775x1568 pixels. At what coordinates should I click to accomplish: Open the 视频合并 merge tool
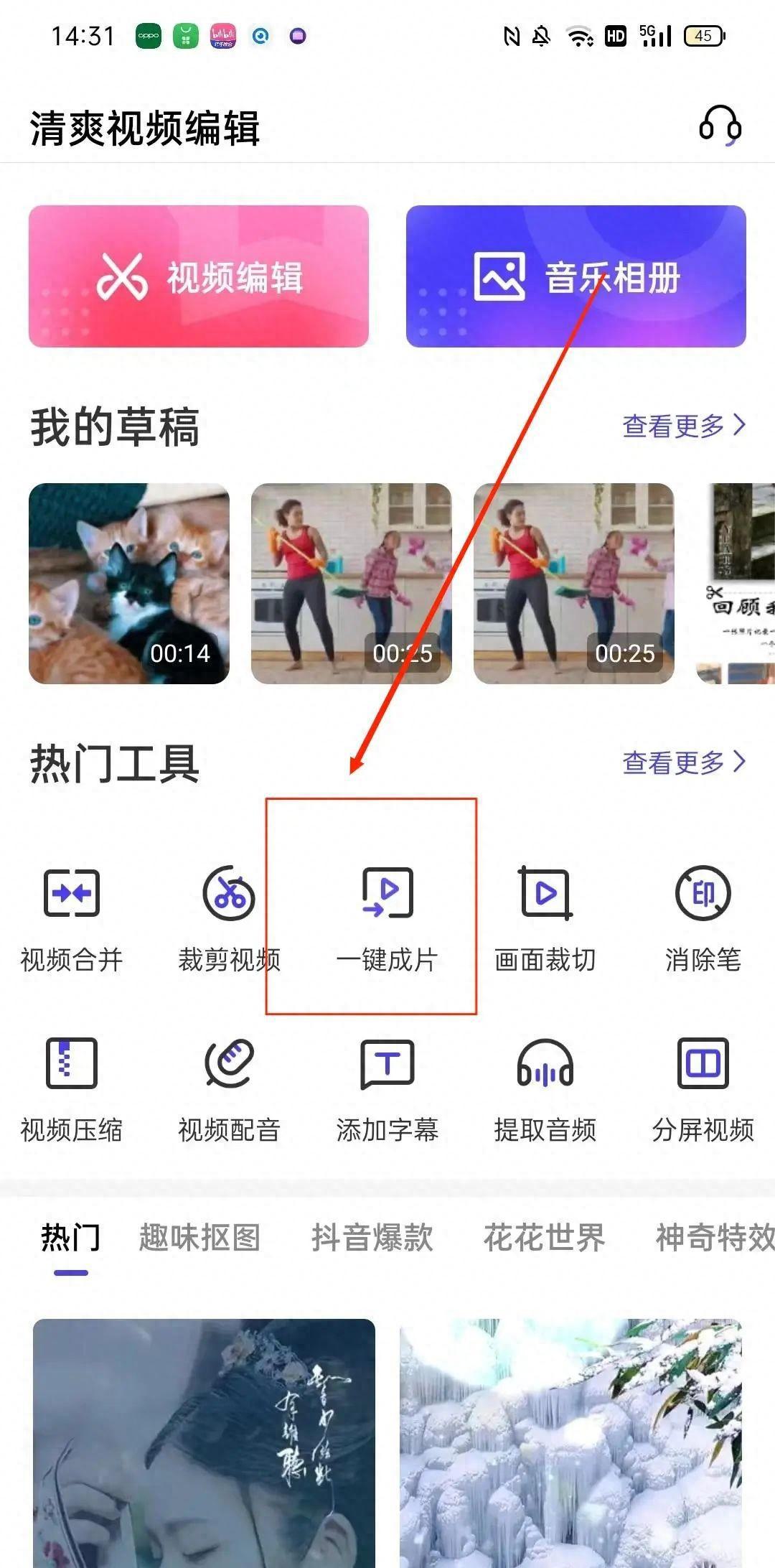(72, 918)
